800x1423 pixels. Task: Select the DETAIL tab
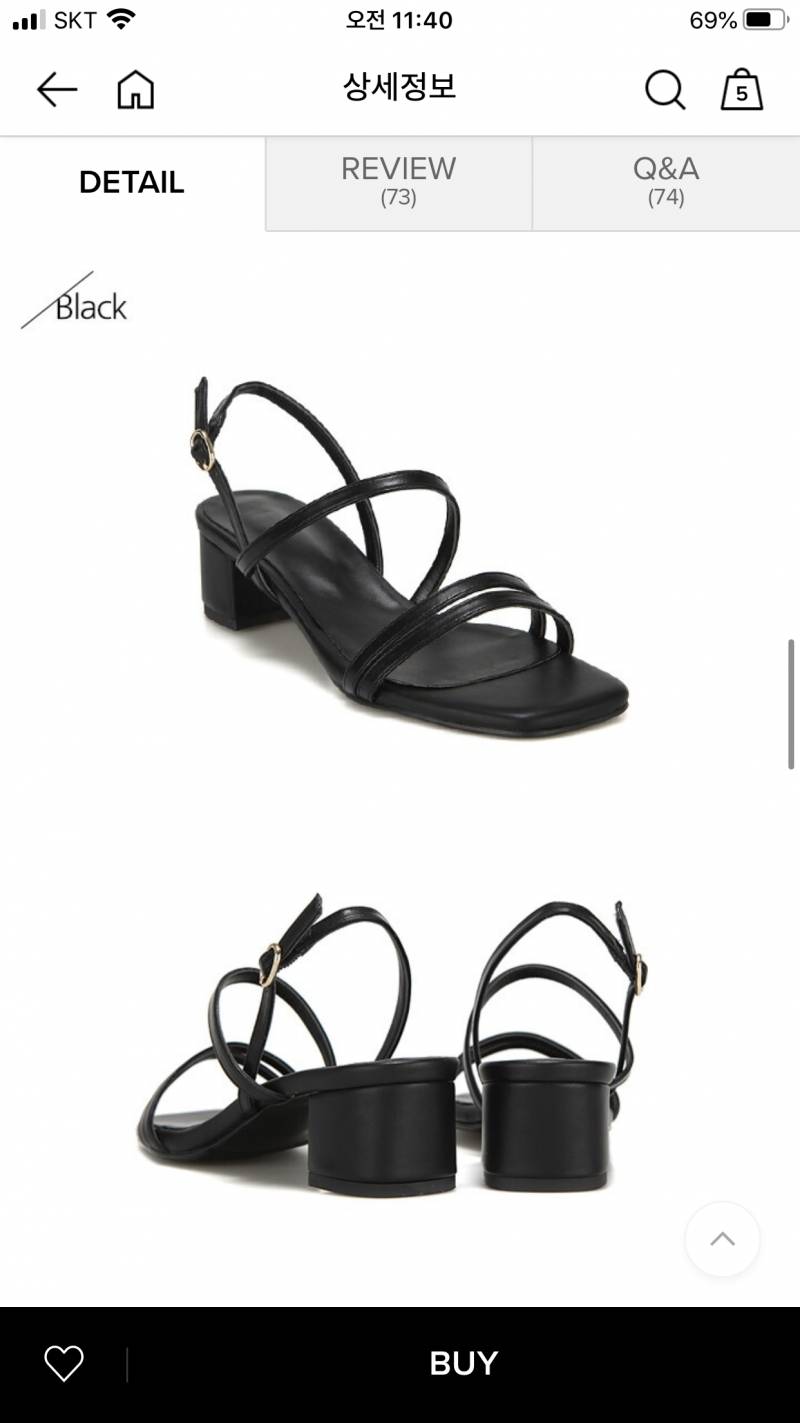tap(132, 183)
